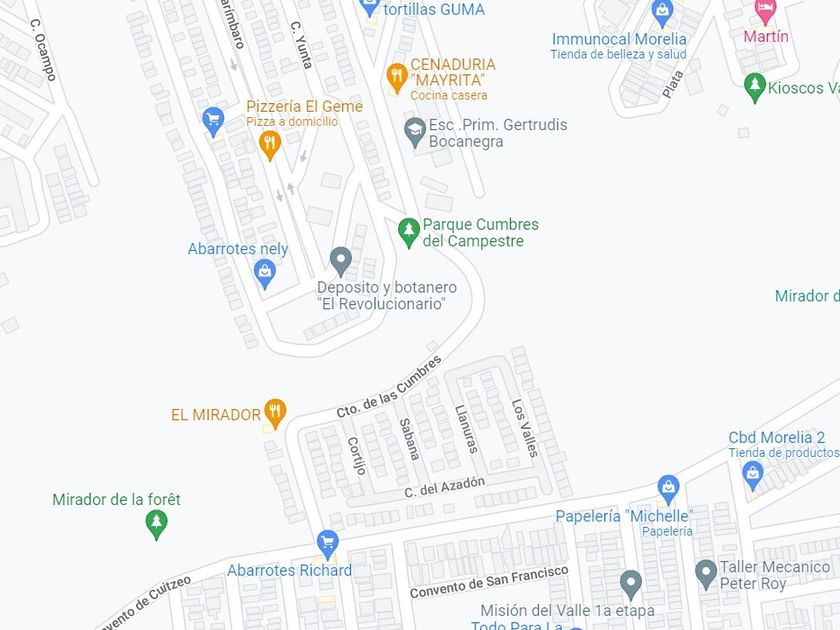Open Parque Cumbres del Campestre park marker
The height and width of the screenshot is (630, 840).
(x=409, y=232)
